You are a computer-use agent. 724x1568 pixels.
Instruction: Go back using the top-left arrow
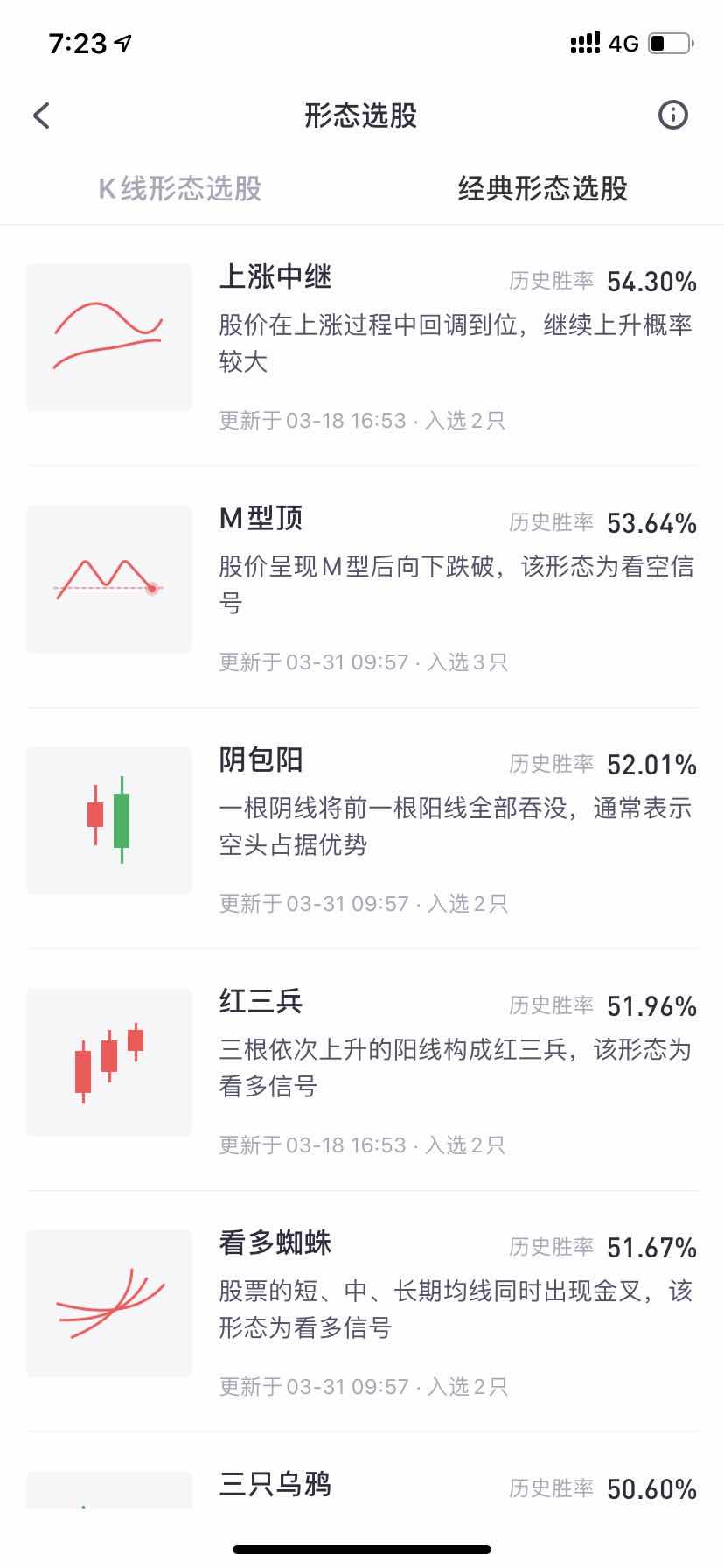click(x=41, y=115)
